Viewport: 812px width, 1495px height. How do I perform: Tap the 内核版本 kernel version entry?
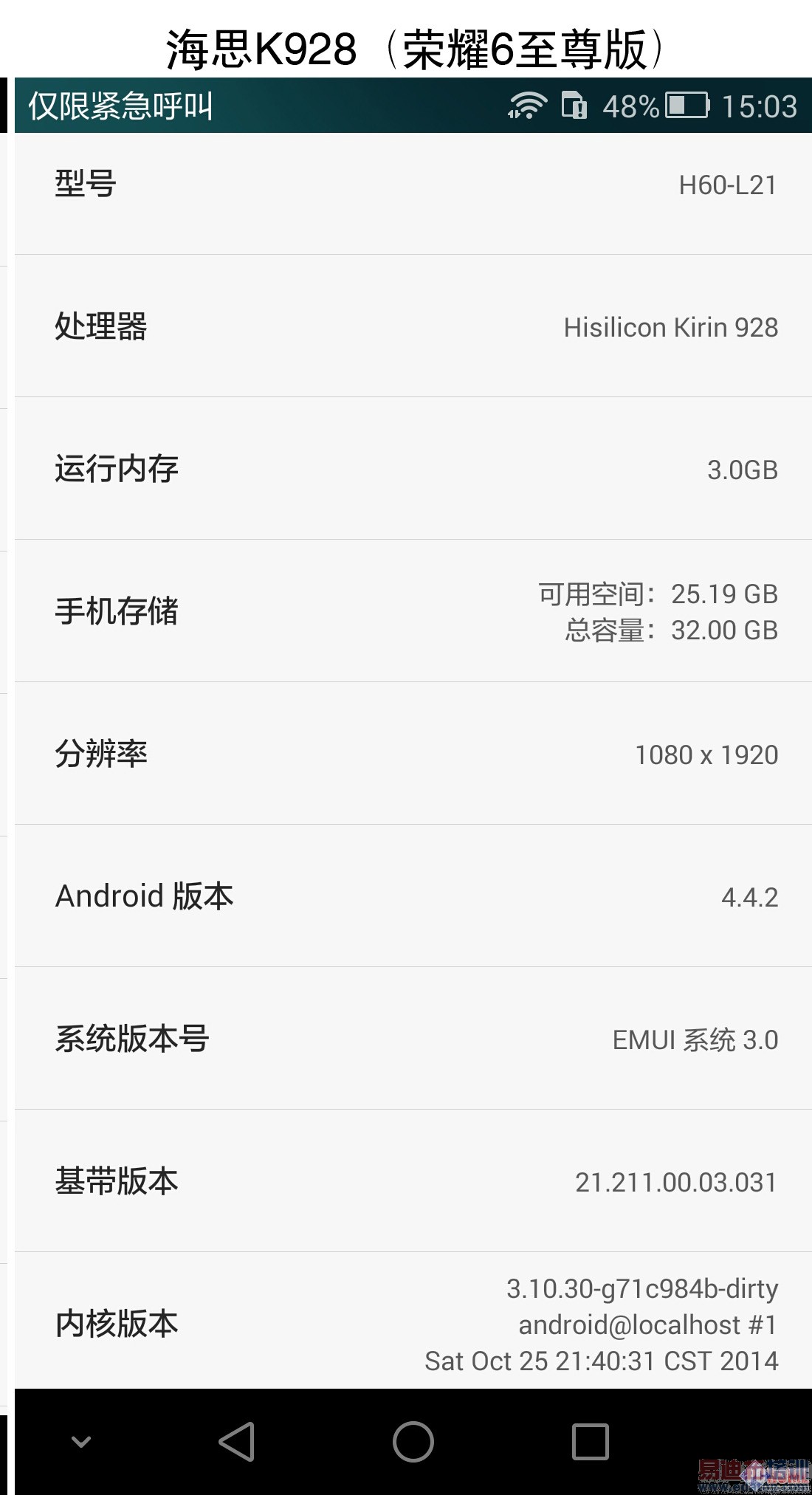click(406, 1324)
